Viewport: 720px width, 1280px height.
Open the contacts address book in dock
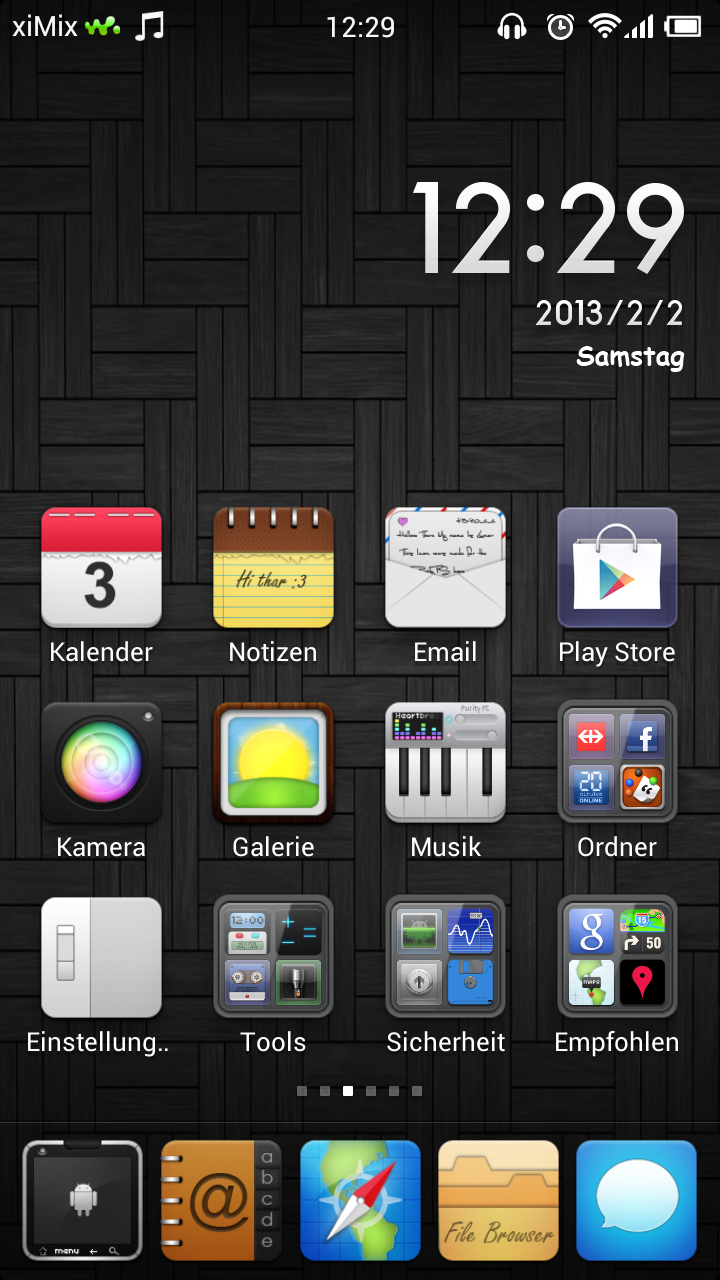coord(221,1200)
